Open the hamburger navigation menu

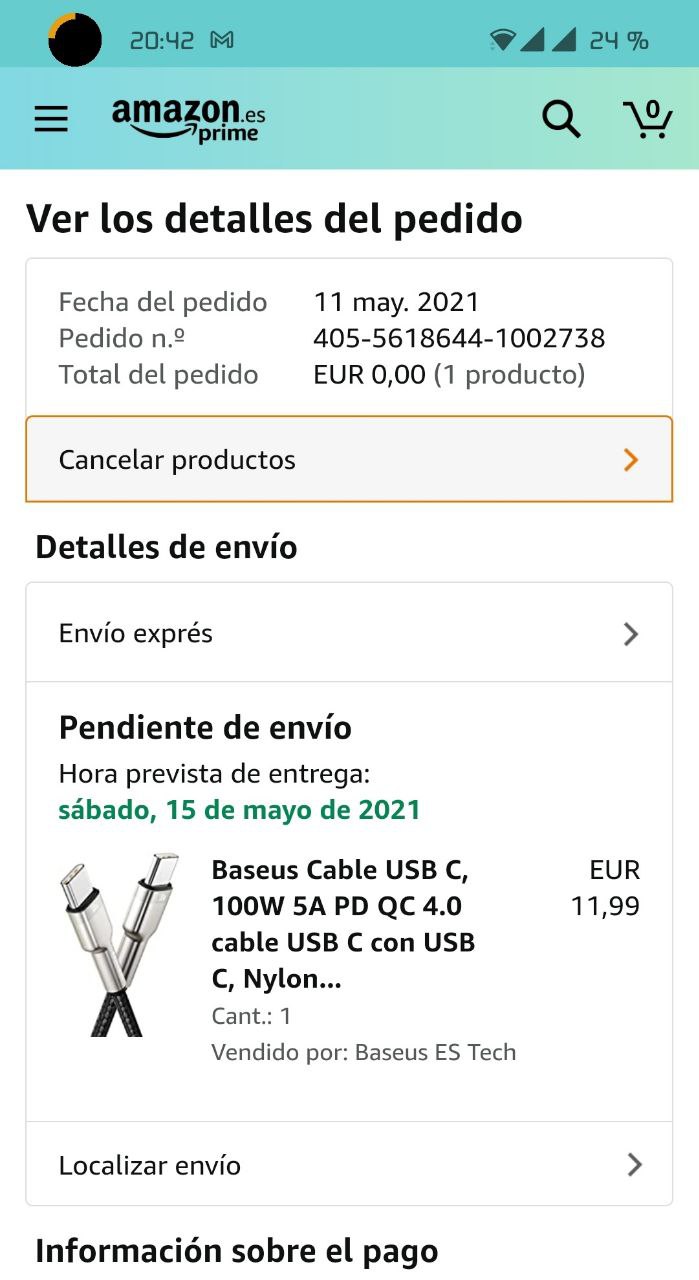tap(51, 119)
